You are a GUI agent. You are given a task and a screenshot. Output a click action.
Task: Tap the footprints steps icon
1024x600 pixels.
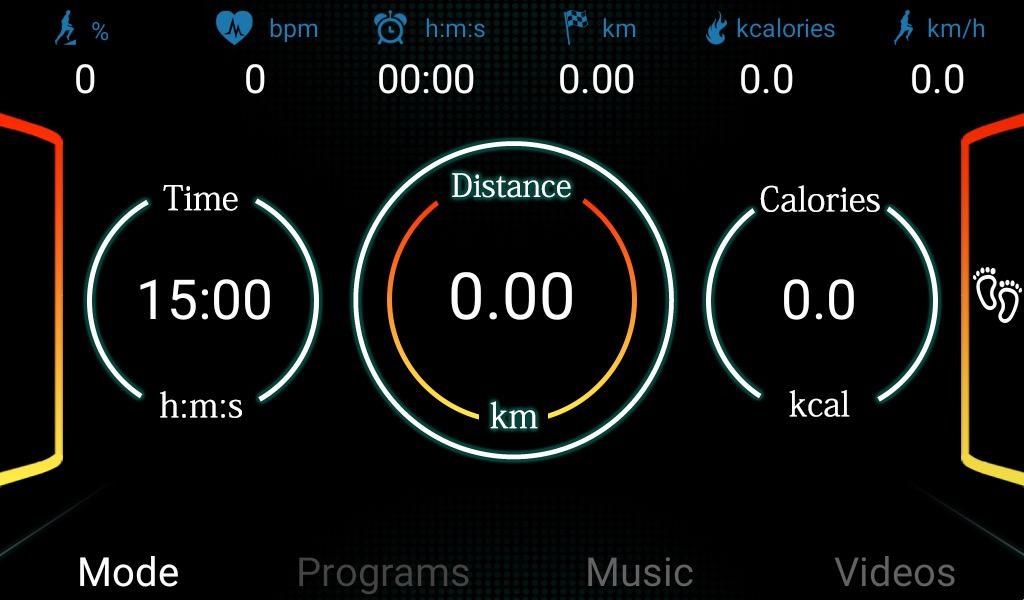997,291
